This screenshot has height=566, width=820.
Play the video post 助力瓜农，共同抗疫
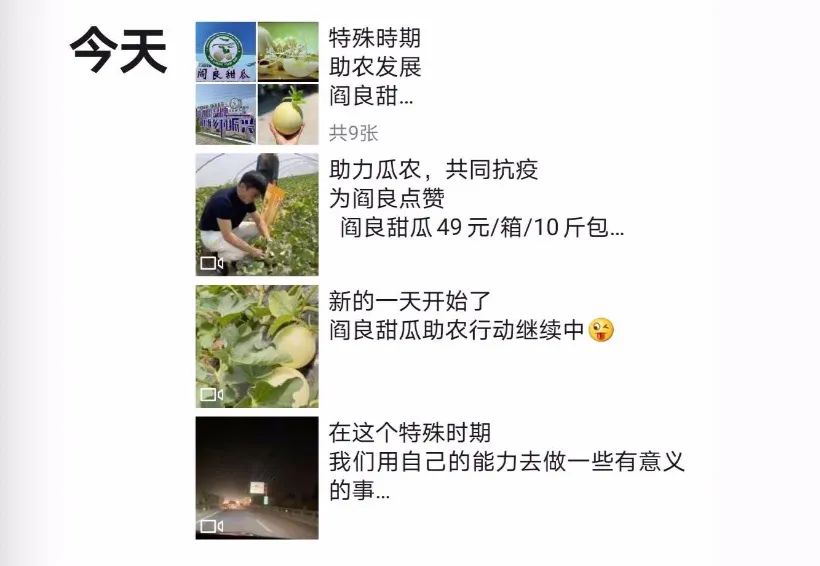[x=257, y=214]
